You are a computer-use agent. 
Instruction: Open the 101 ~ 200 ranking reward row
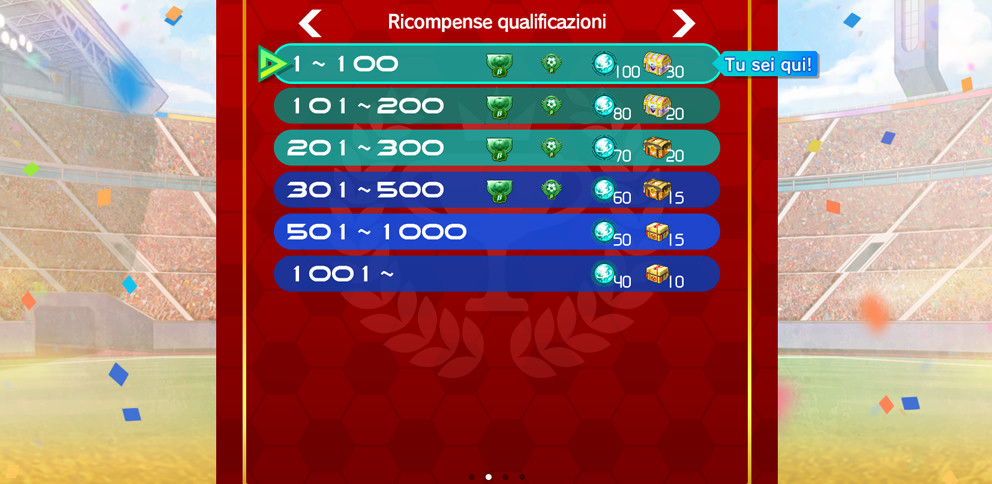(x=497, y=106)
